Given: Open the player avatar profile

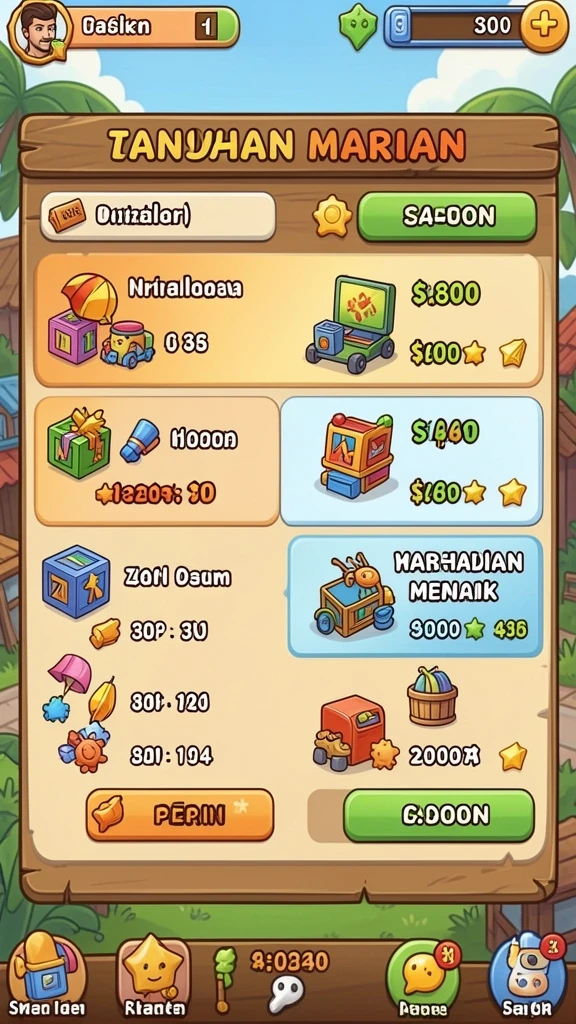Looking at the screenshot, I should click(x=39, y=31).
